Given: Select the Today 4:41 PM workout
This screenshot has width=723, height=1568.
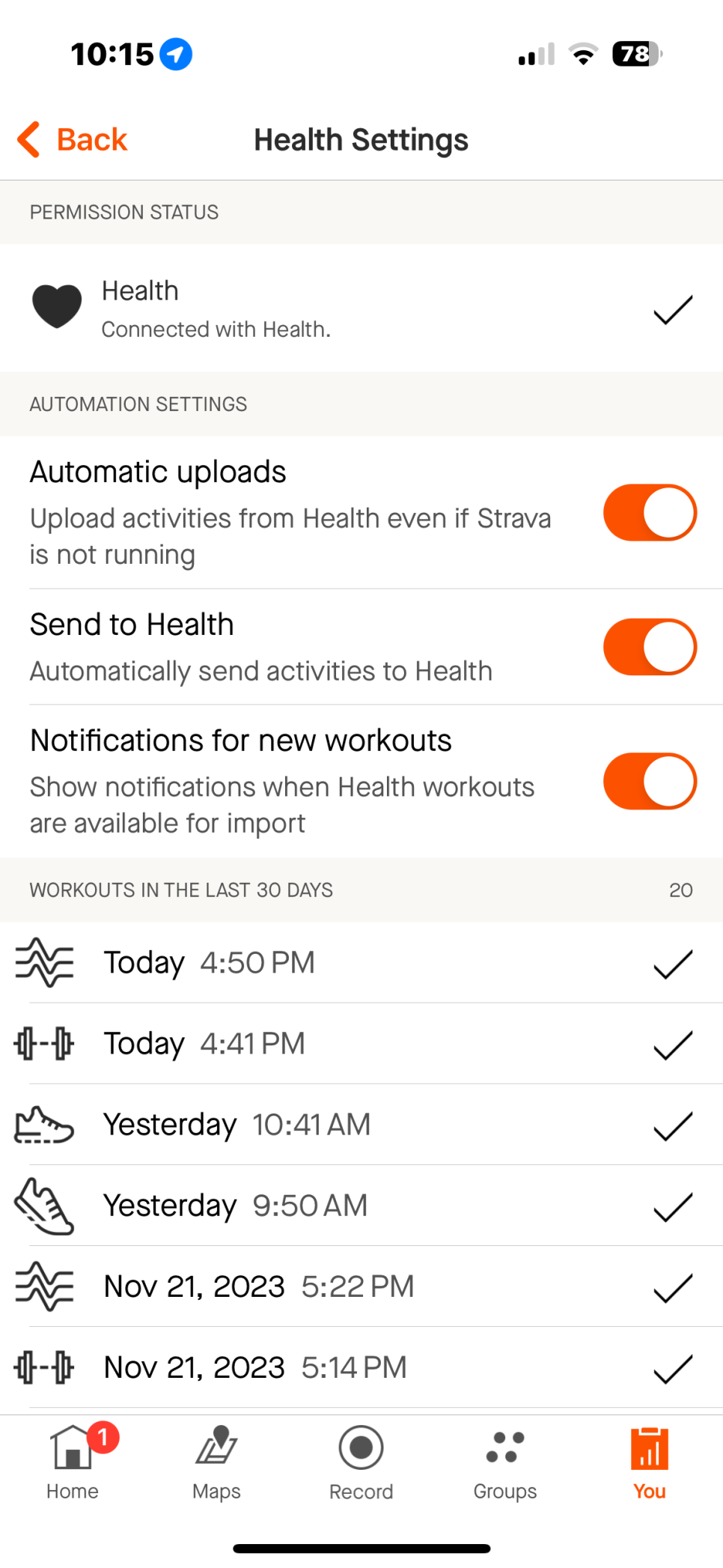Looking at the screenshot, I should click(361, 1044).
